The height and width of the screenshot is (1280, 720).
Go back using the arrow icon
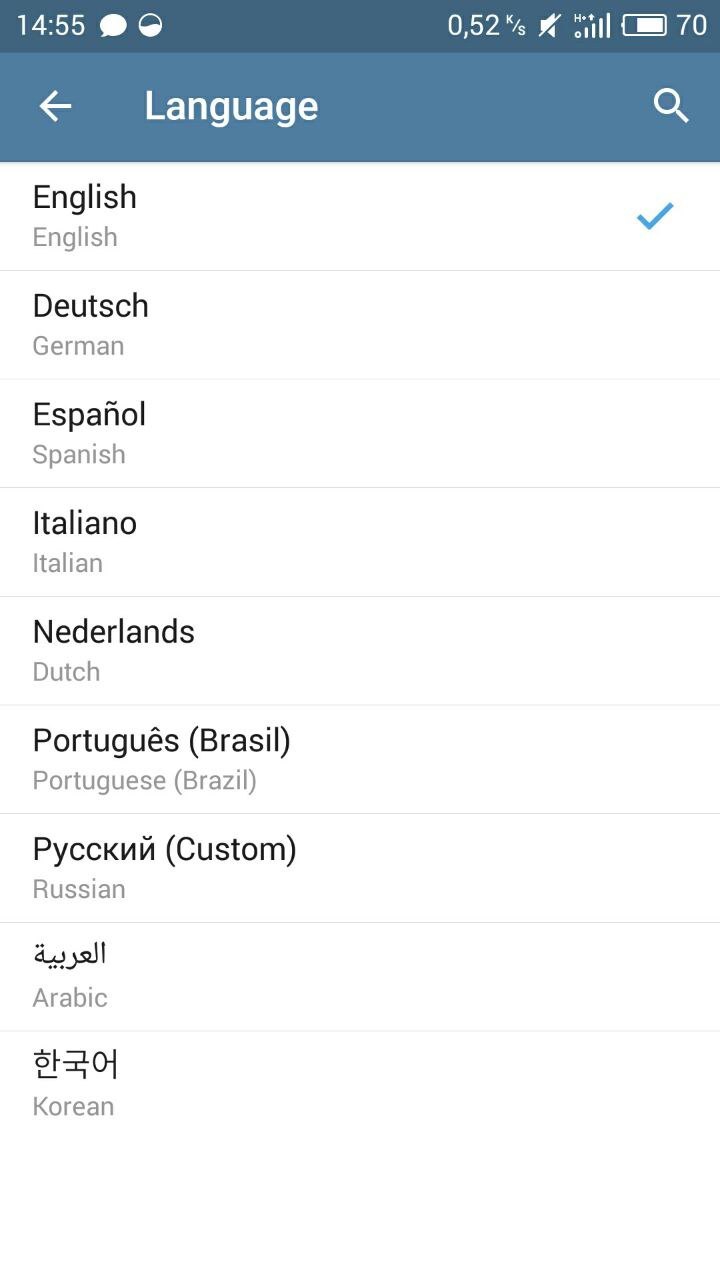(55, 106)
